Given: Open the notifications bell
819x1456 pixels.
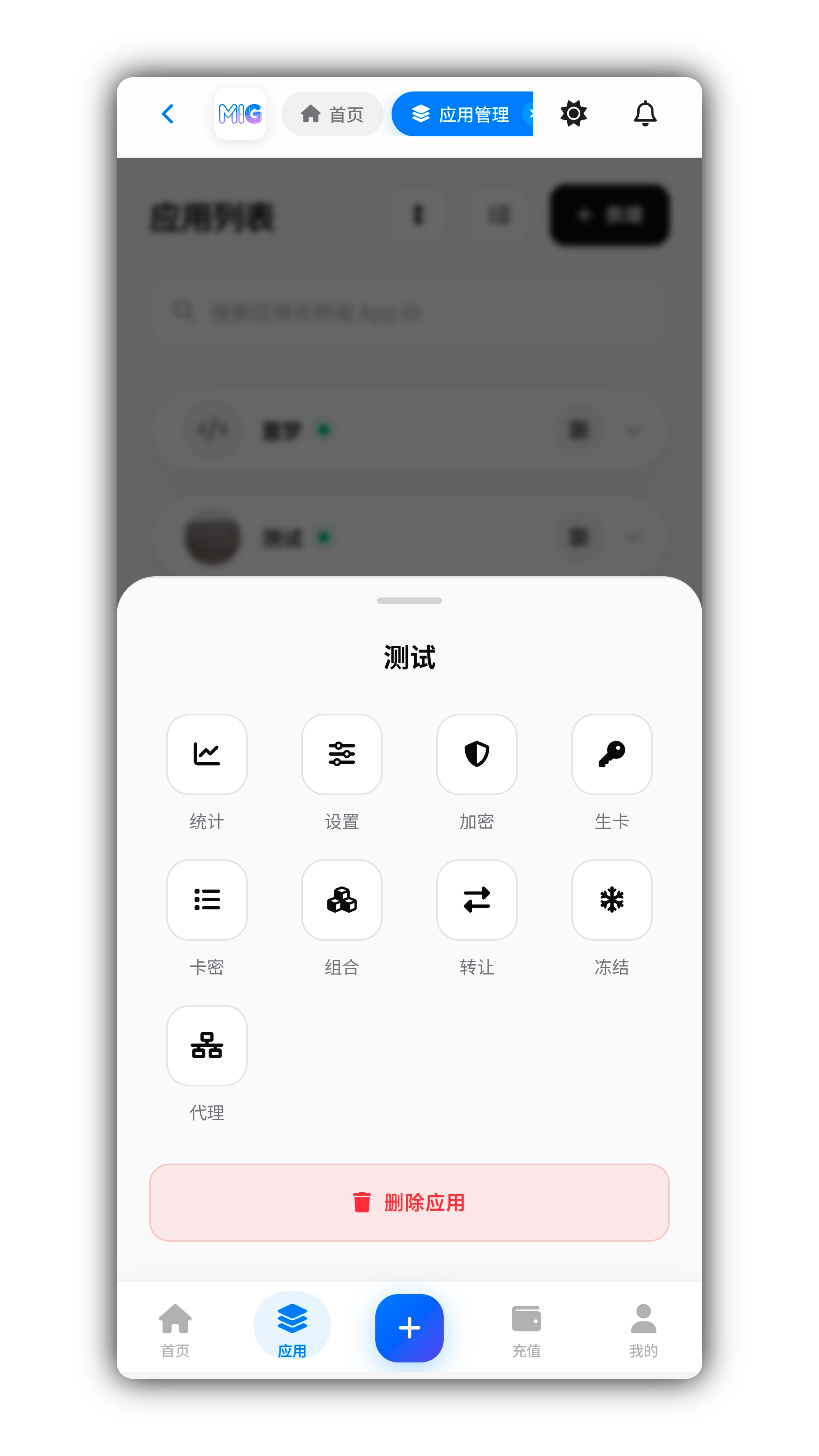Looking at the screenshot, I should [645, 114].
